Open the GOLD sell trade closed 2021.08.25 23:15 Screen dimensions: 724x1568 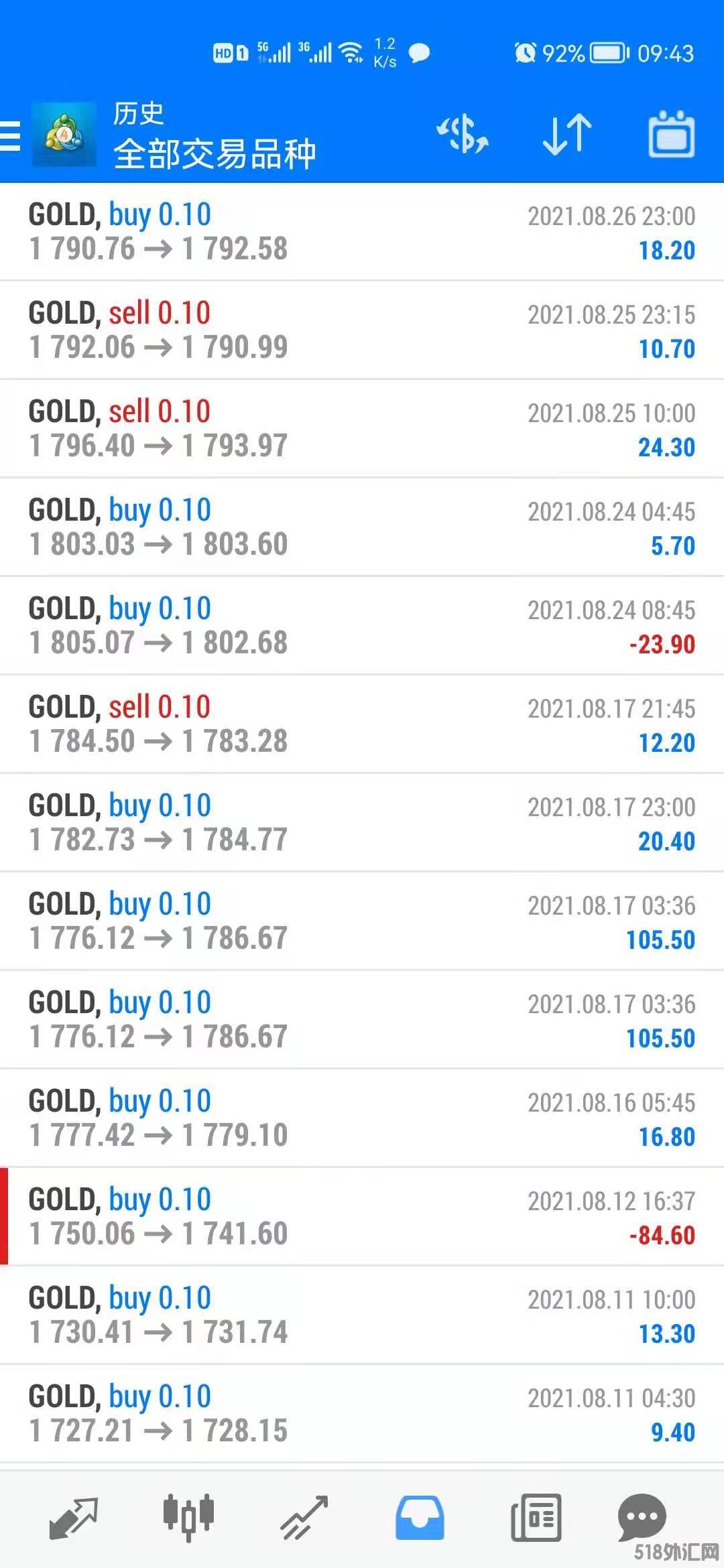362,330
